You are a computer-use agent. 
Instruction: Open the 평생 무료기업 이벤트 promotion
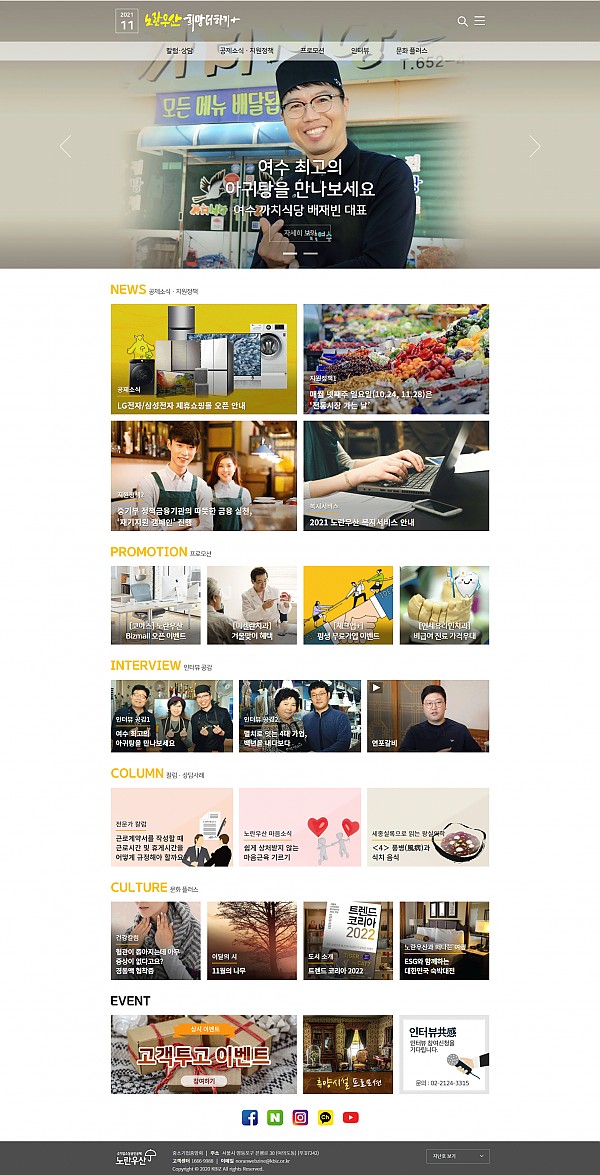coord(348,605)
